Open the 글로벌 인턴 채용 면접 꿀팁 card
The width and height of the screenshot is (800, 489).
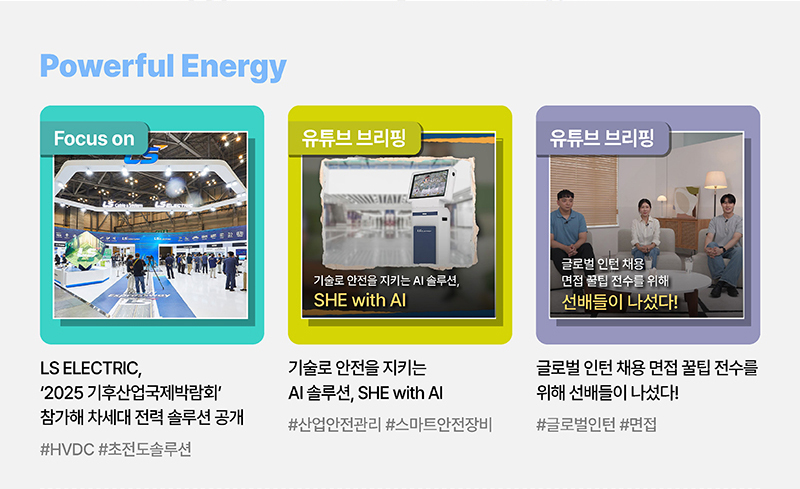click(x=648, y=226)
